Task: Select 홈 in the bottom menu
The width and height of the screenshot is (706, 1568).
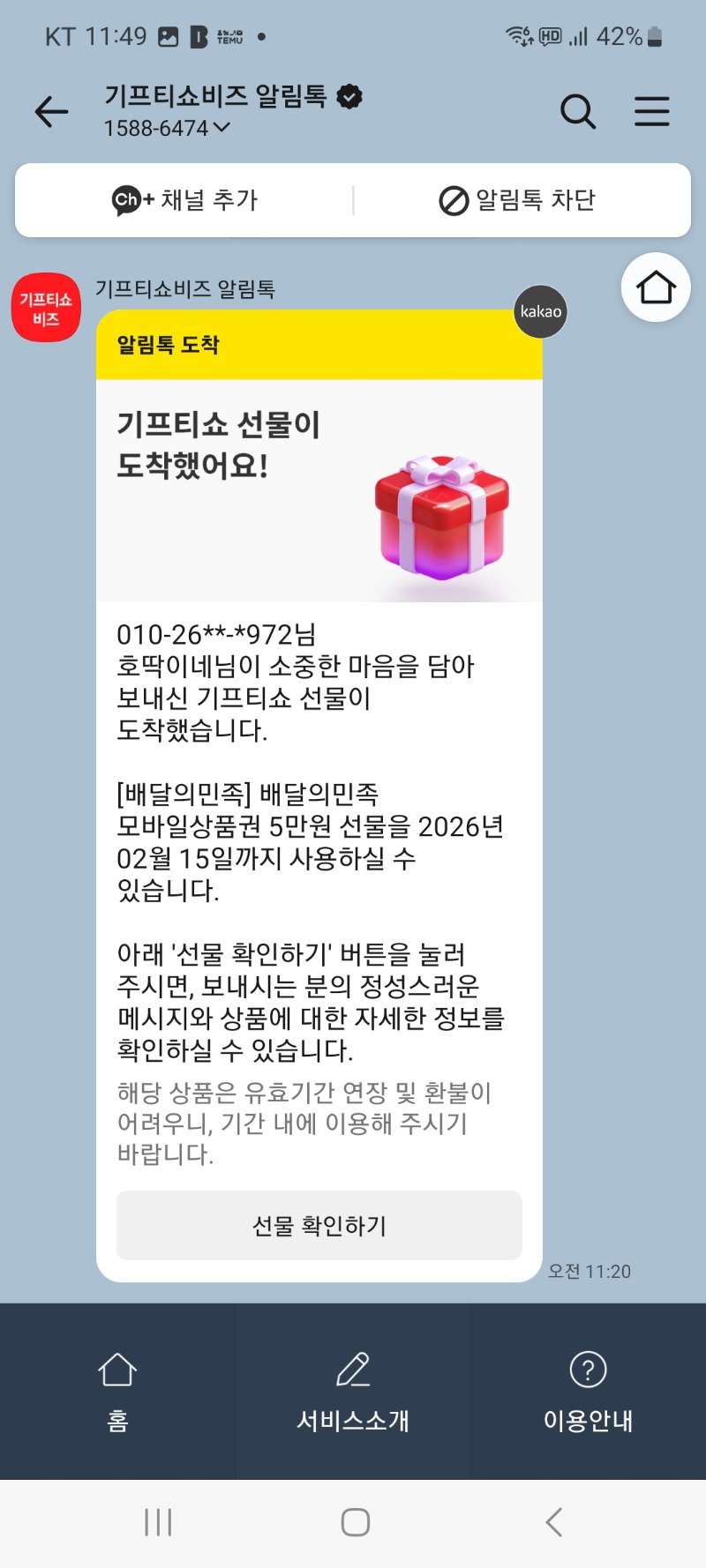Action: pos(117,1391)
